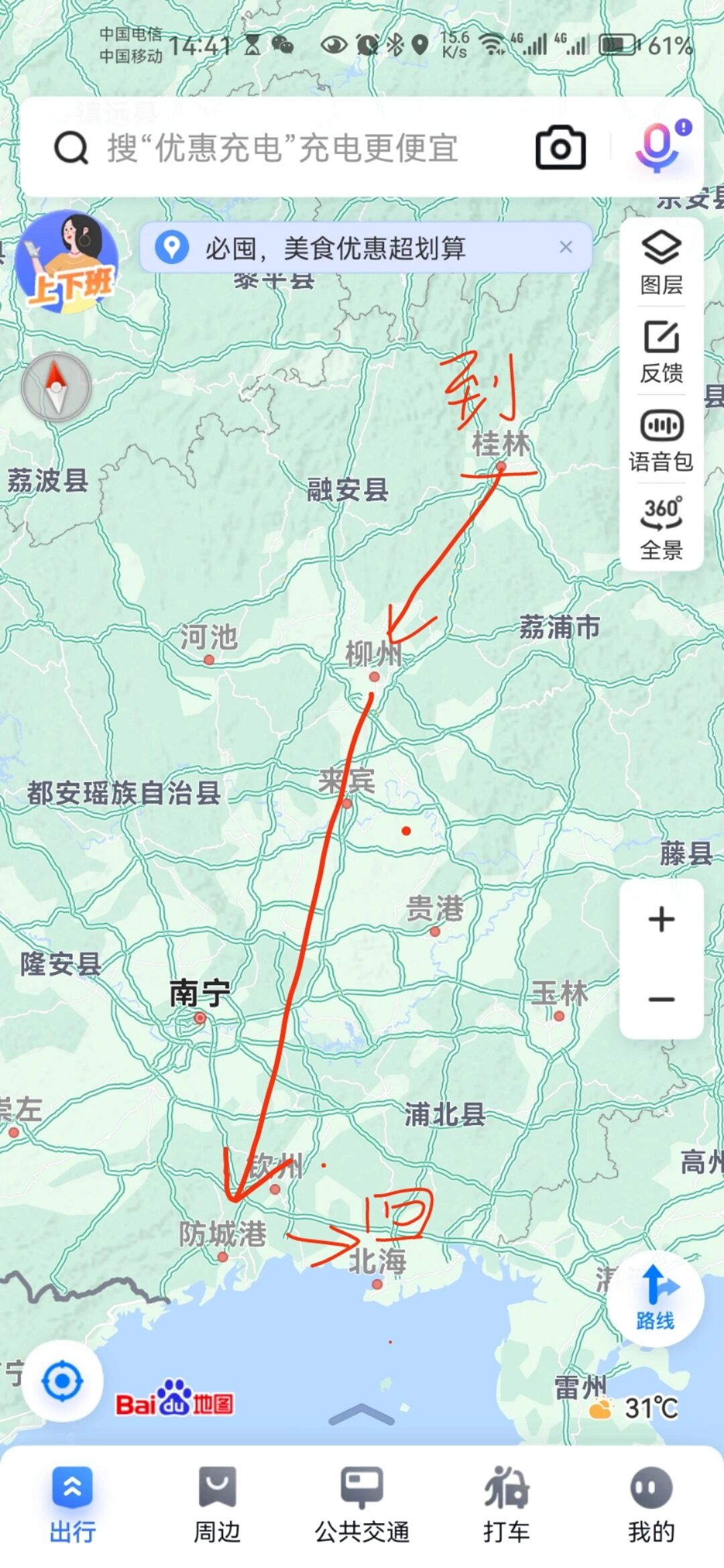Tap the compass to reset map orientation
The image size is (724, 1568).
pos(56,387)
